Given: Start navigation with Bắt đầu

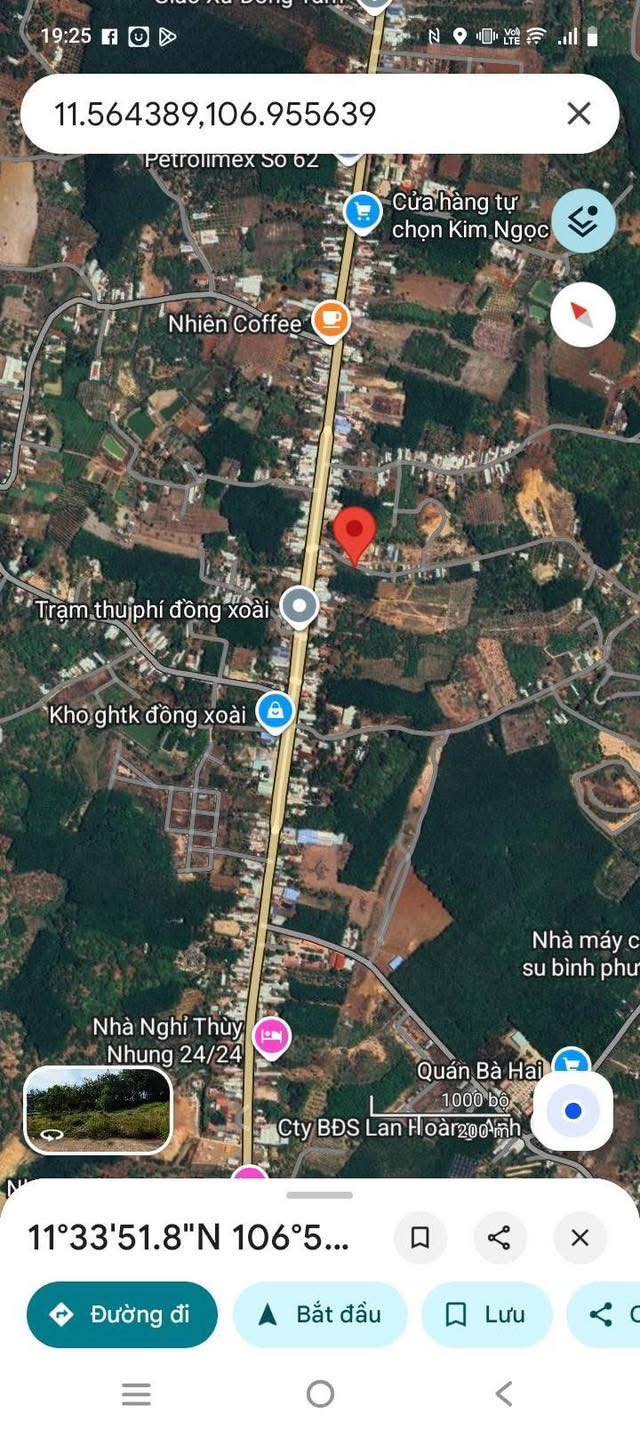Looking at the screenshot, I should click(320, 1314).
